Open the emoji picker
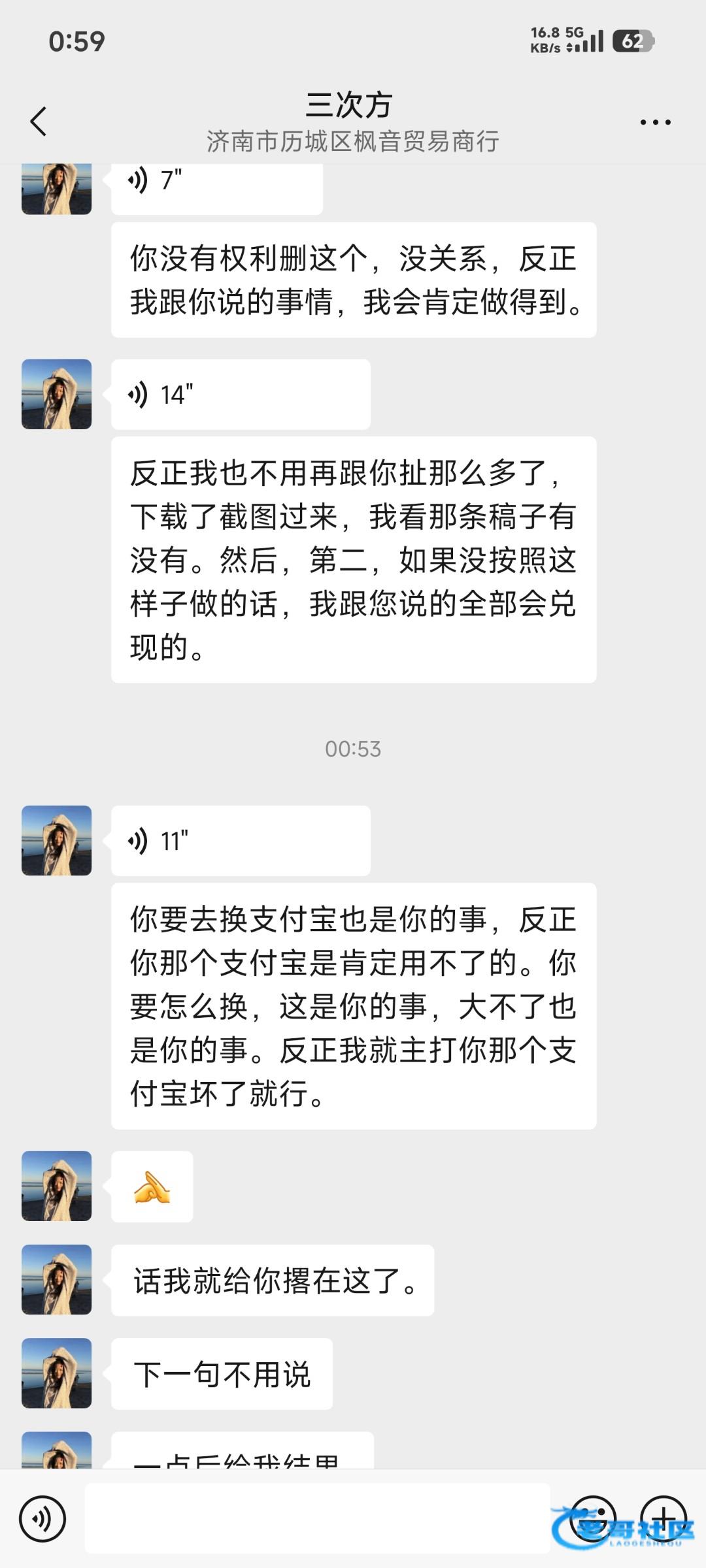Viewport: 706px width, 1568px height. tap(592, 1519)
